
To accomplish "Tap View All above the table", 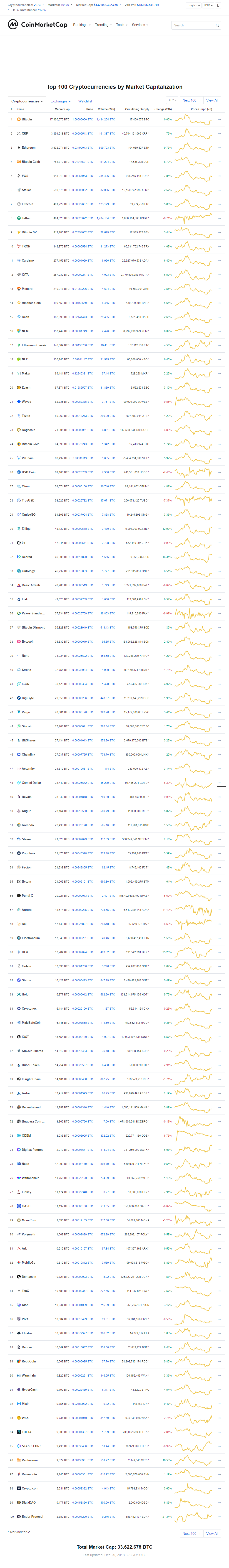I will (212, 100).
